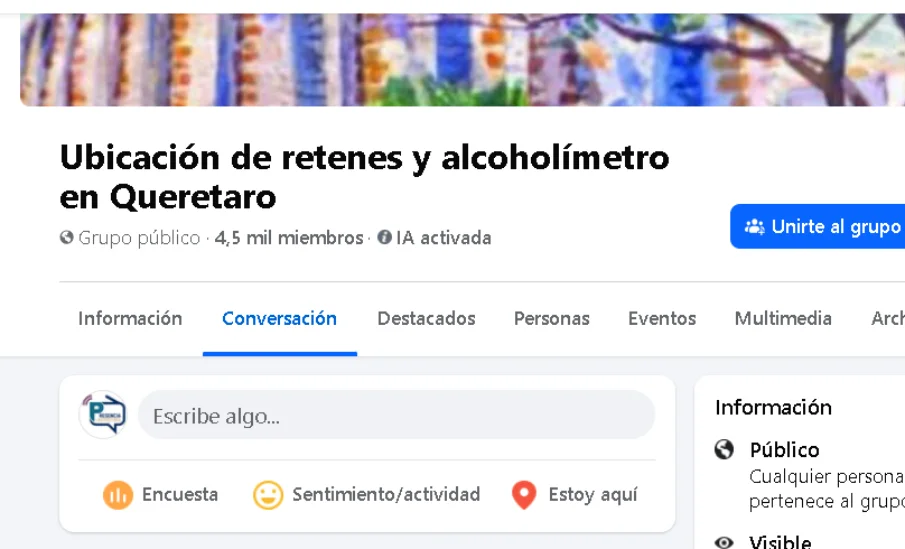Add a Sentimiento/actividad to a post

[366, 494]
